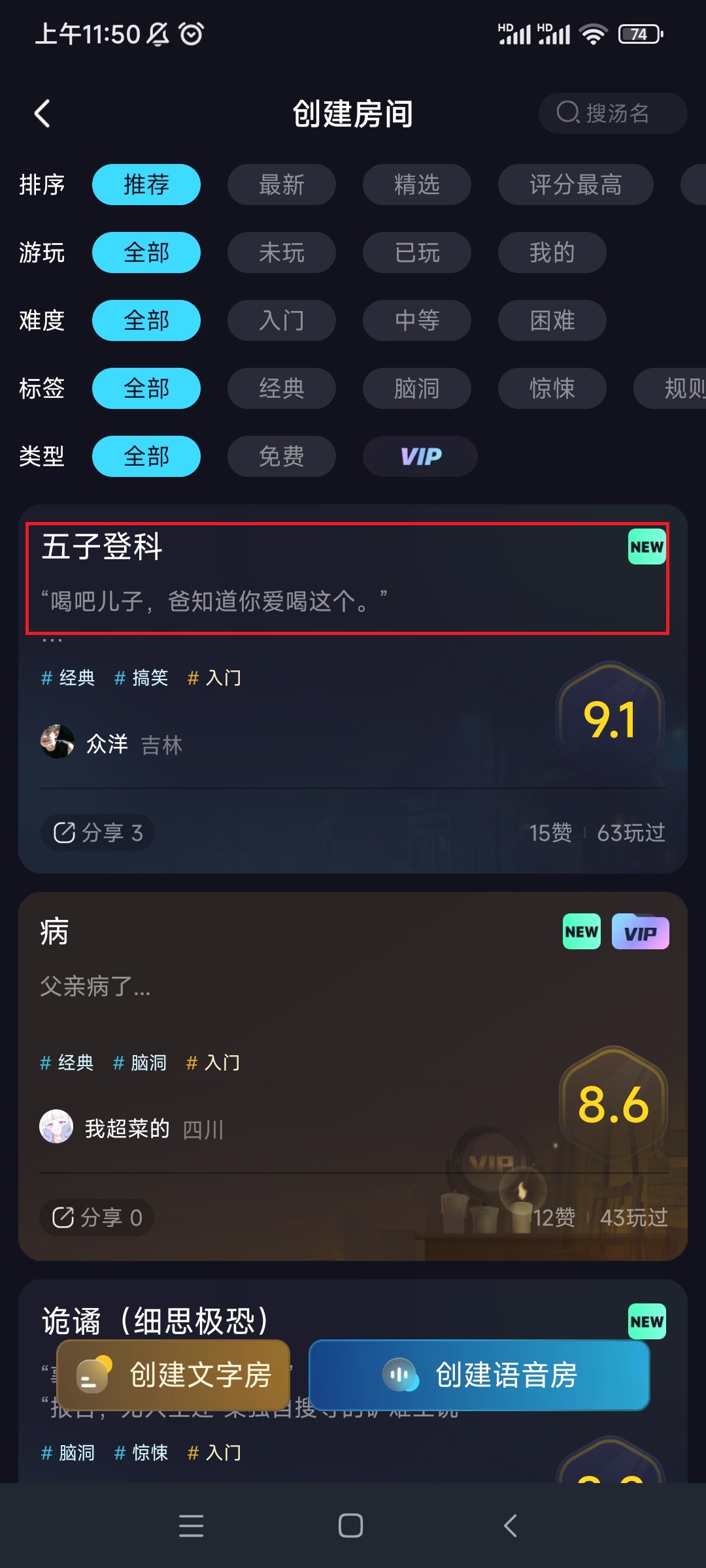Image resolution: width=706 pixels, height=1568 pixels.
Task: Sort by 最新
Action: point(281,185)
